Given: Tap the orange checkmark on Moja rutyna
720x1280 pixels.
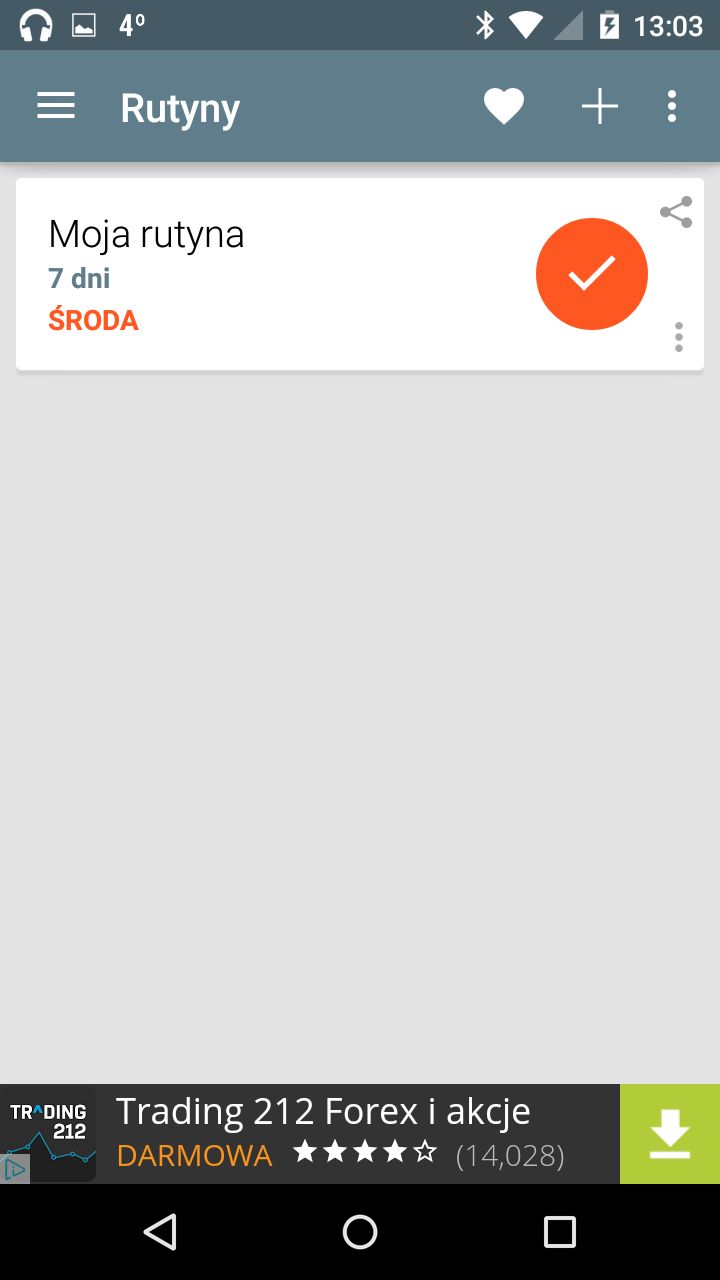Looking at the screenshot, I should pyautogui.click(x=592, y=274).
